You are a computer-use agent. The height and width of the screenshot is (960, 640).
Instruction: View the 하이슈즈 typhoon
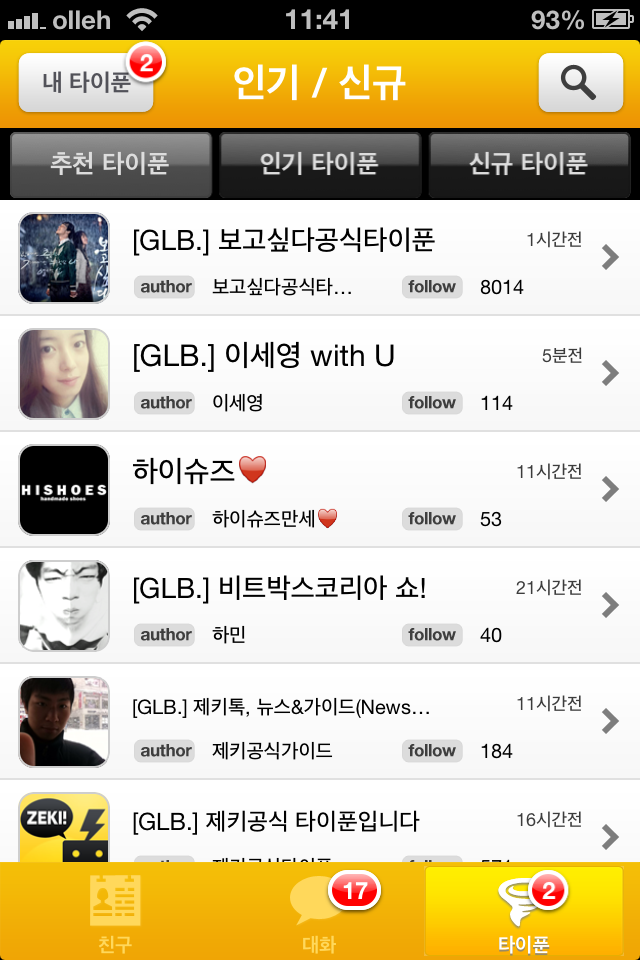click(x=320, y=490)
